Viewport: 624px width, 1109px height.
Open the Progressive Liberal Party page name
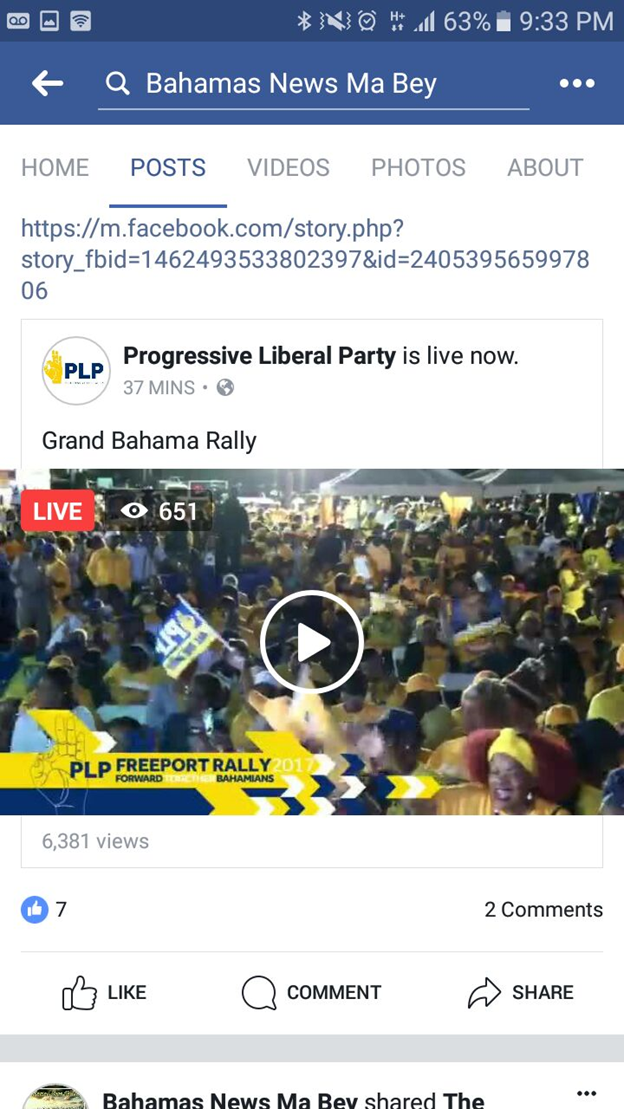pyautogui.click(x=259, y=356)
